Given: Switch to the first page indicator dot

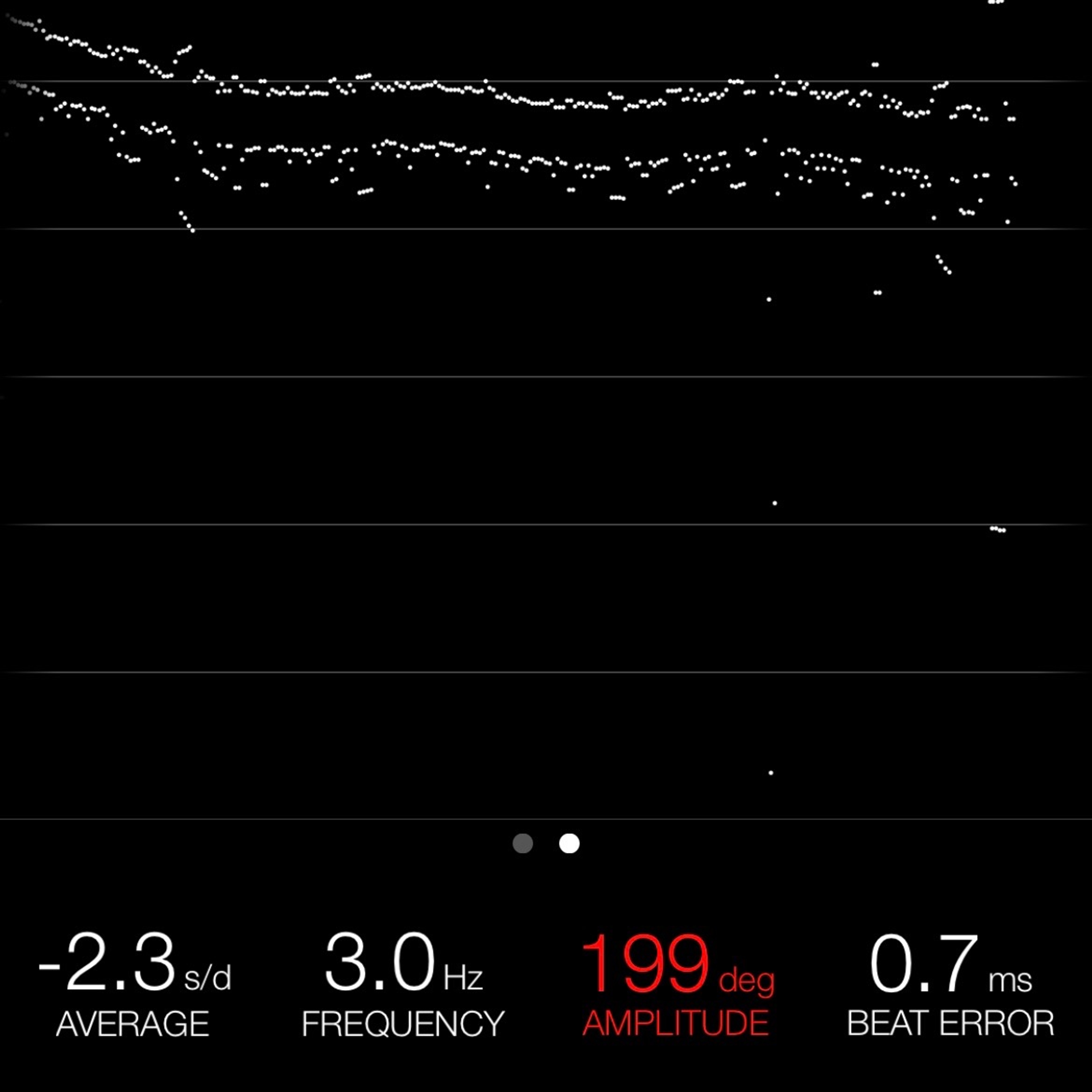Looking at the screenshot, I should coord(523,843).
